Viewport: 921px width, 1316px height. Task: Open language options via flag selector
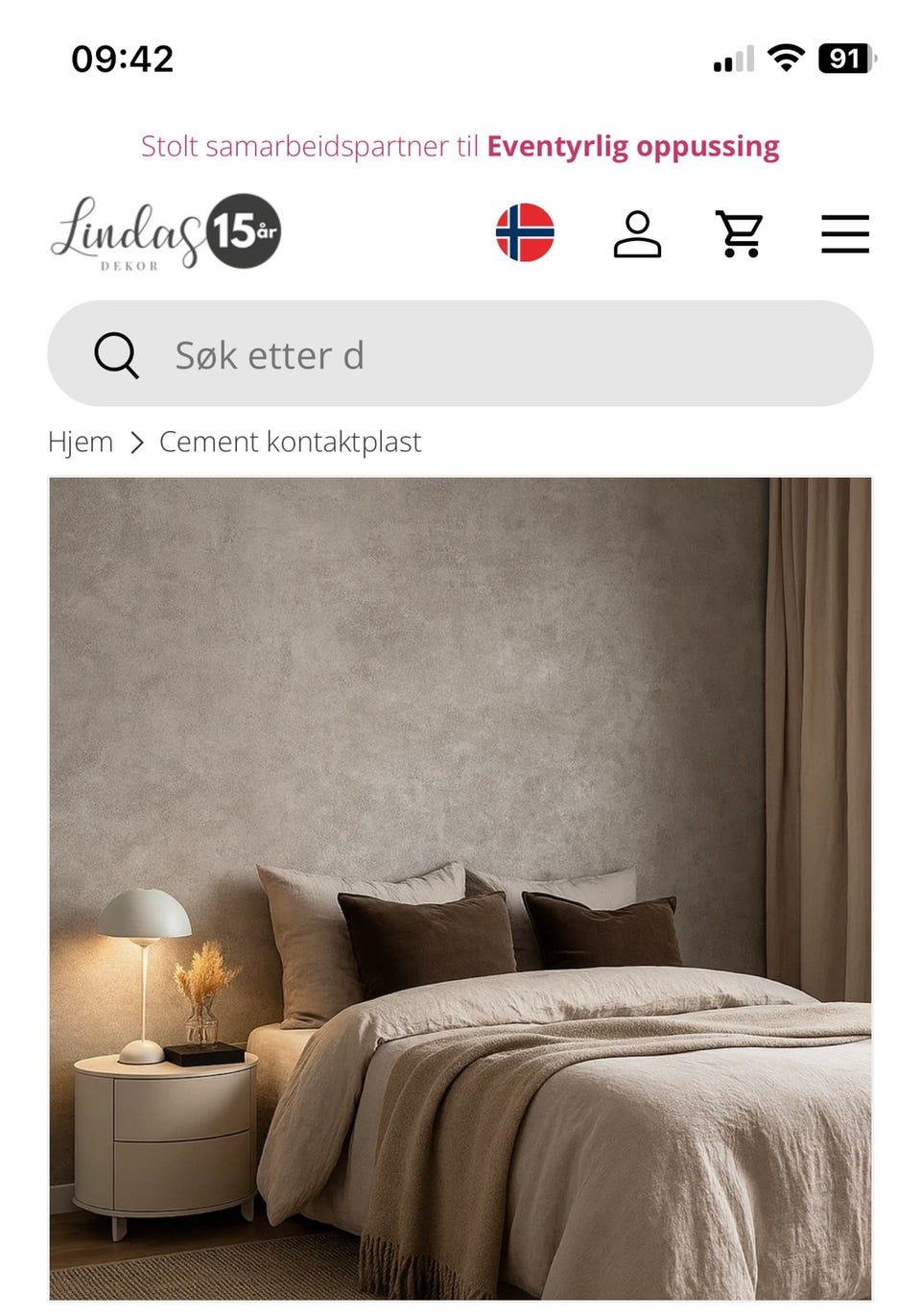(526, 233)
